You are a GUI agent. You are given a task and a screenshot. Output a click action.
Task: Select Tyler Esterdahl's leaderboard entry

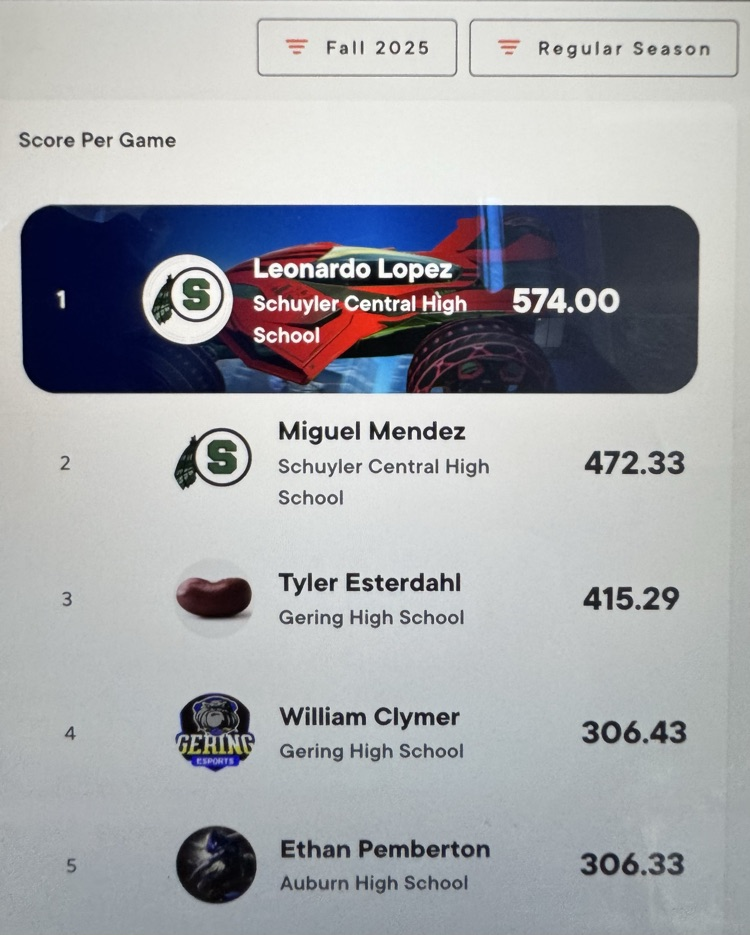370,598
